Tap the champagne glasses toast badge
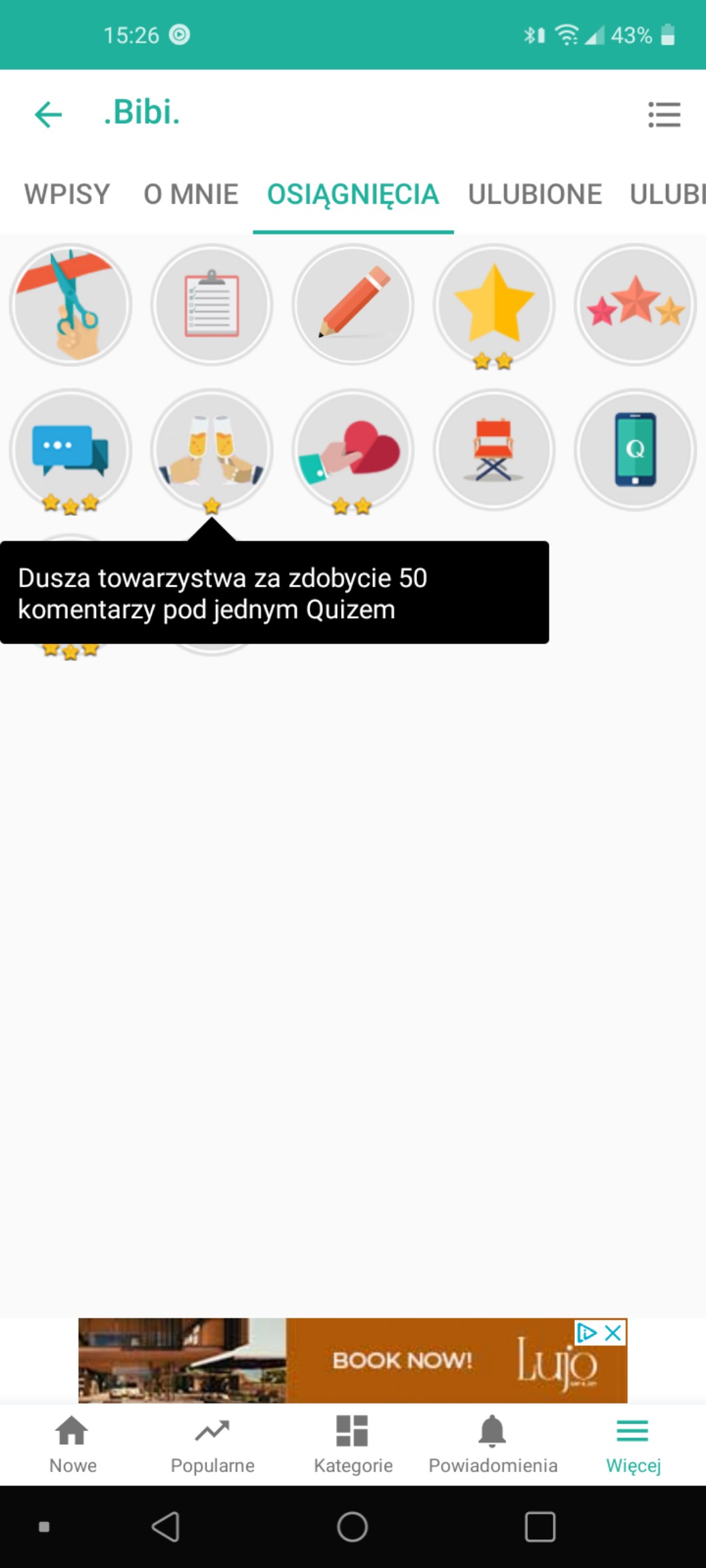706x1568 pixels. point(212,450)
